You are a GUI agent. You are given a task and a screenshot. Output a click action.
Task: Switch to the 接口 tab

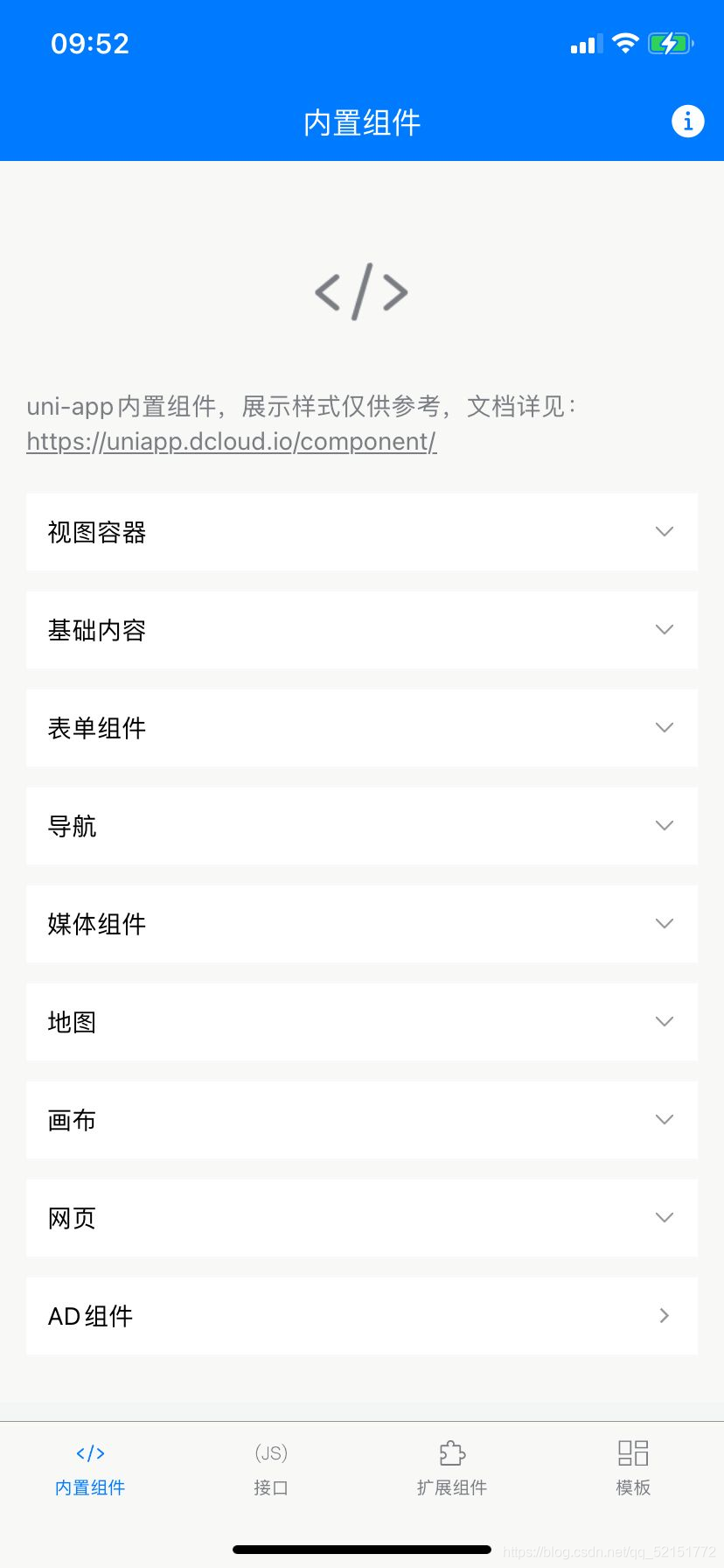tap(271, 1468)
